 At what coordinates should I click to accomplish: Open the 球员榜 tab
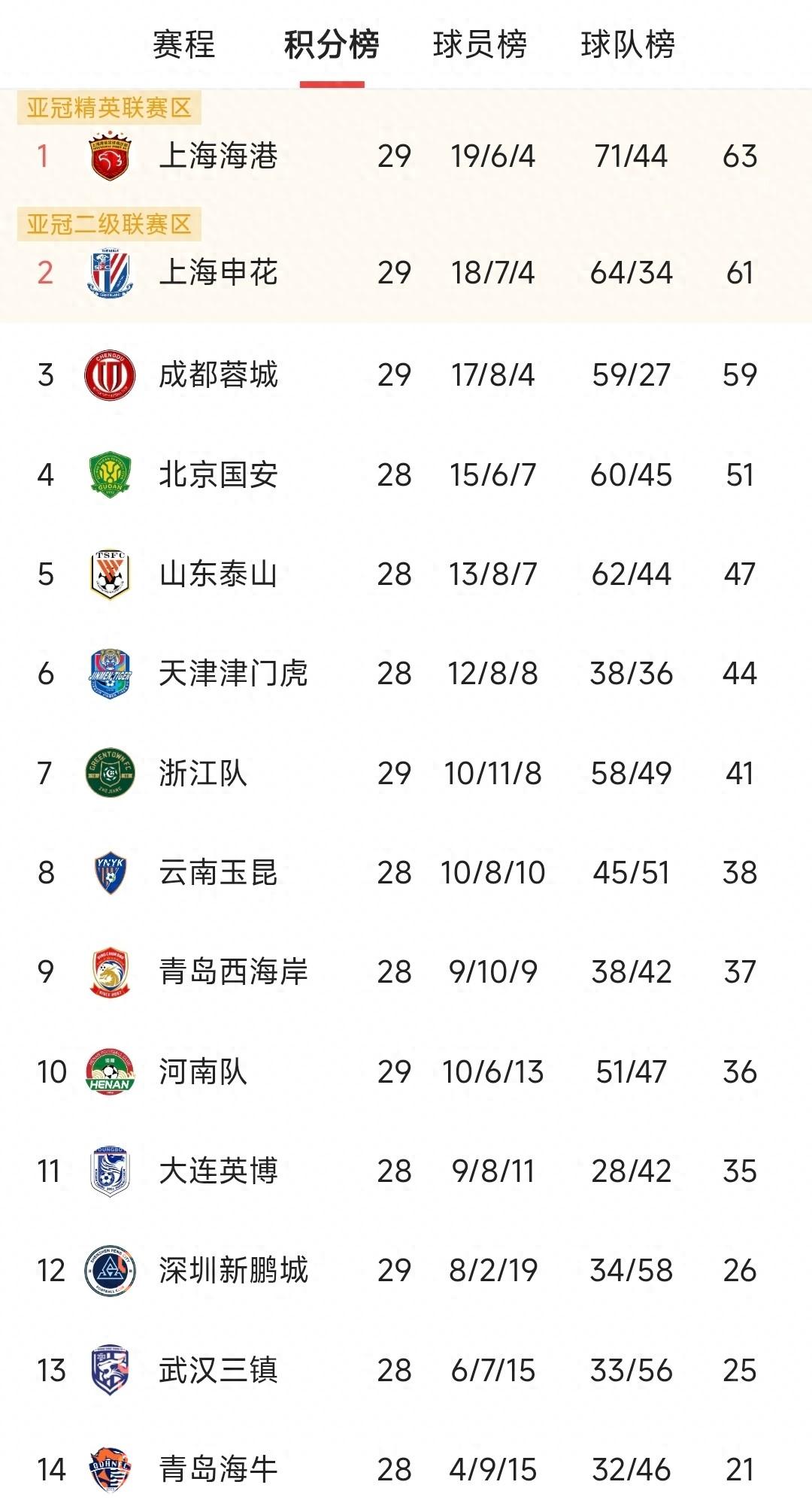(x=480, y=44)
